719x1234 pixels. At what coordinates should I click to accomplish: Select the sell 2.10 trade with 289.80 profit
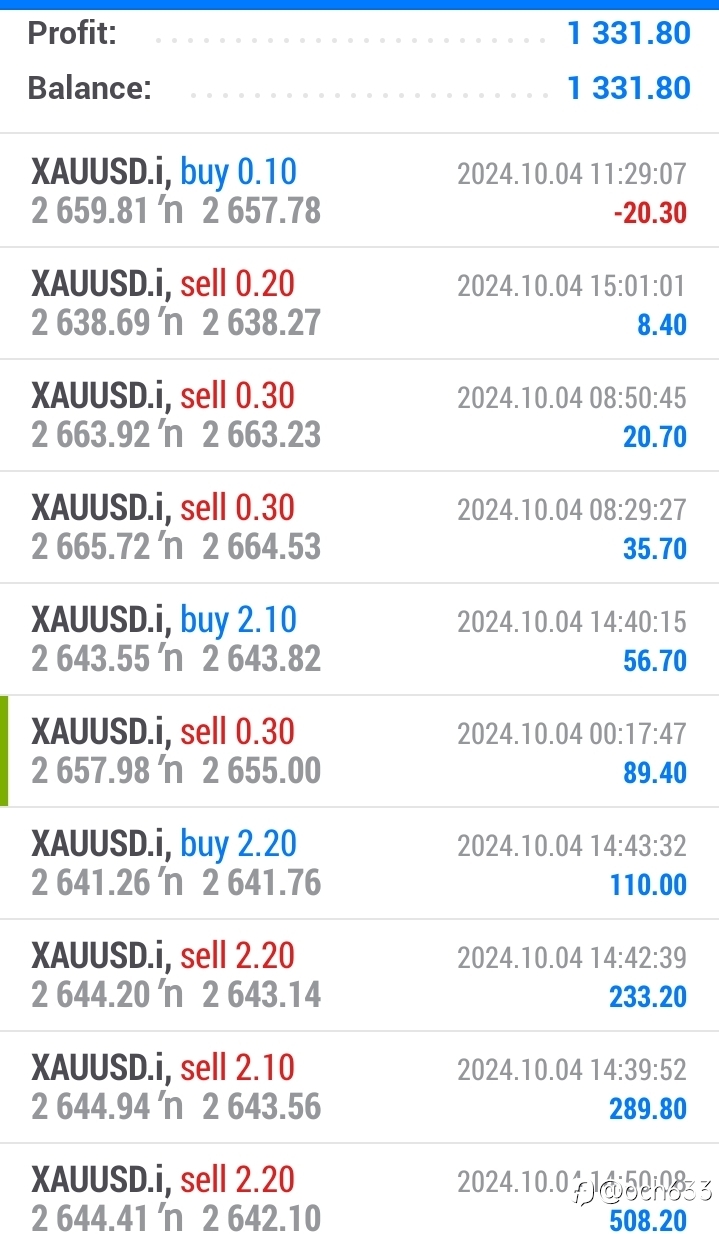pos(359,1087)
